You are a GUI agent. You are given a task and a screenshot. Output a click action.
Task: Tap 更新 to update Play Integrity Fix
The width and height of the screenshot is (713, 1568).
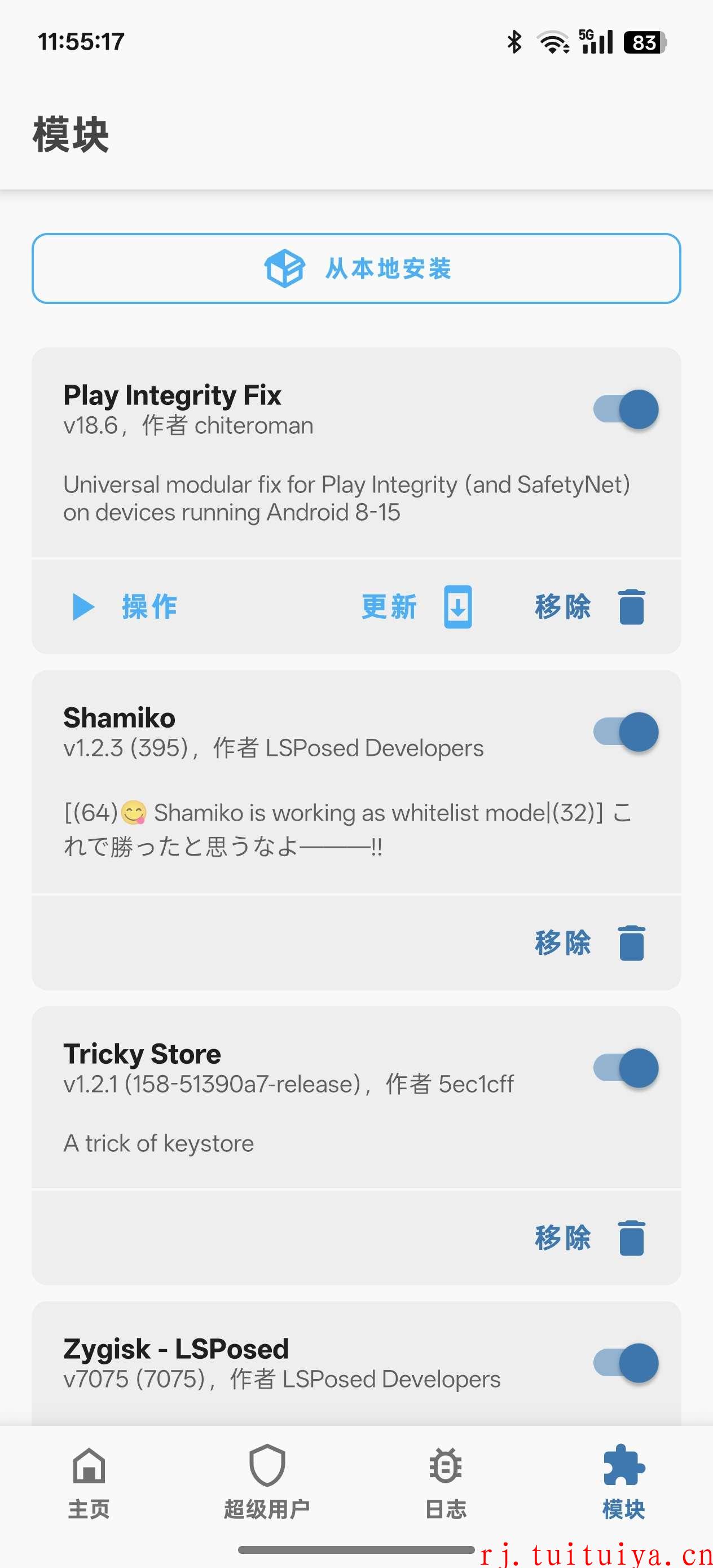(x=416, y=607)
